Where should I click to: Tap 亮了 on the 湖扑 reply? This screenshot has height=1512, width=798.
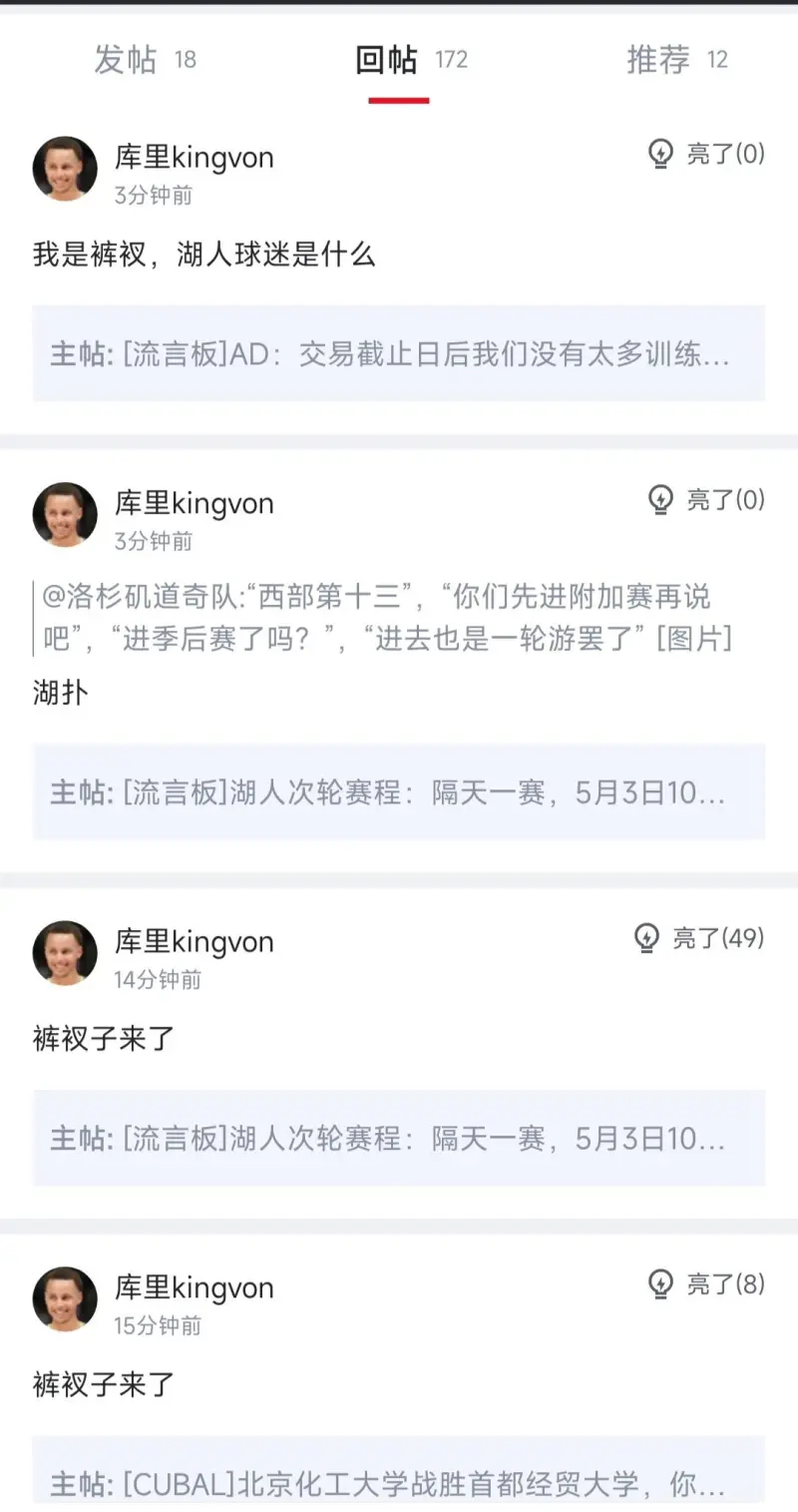tap(706, 499)
